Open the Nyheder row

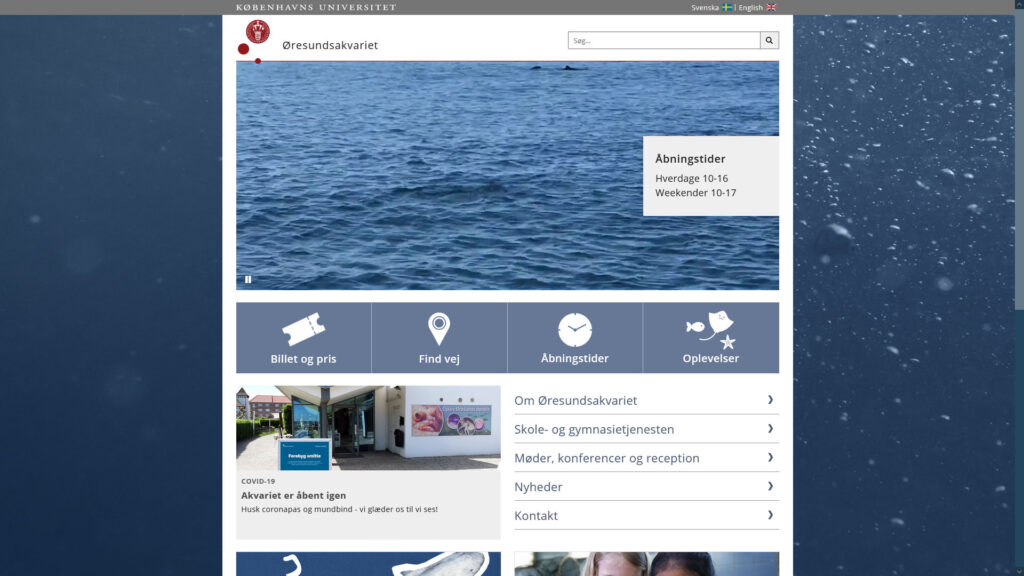point(647,487)
